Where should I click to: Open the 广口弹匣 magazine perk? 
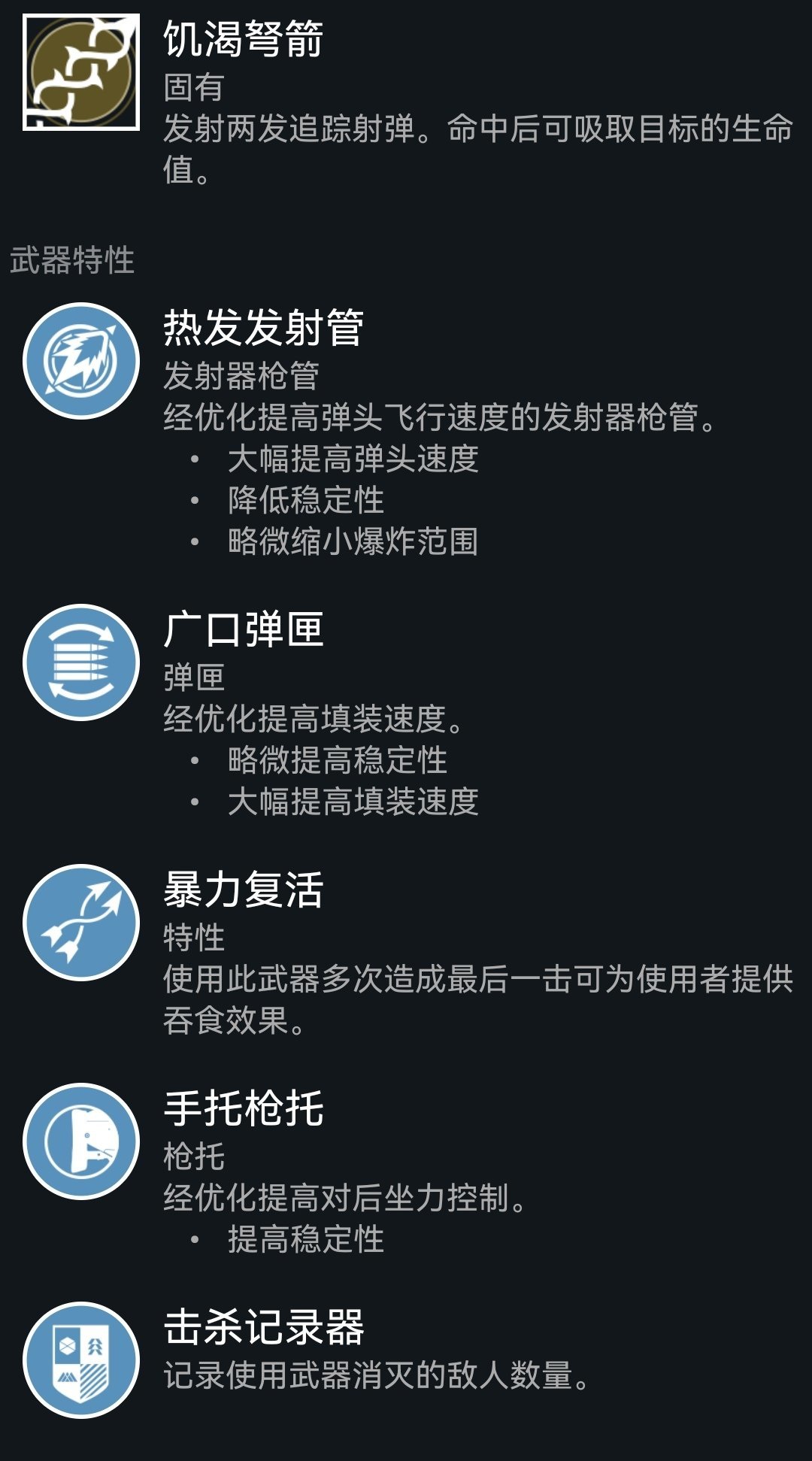(x=81, y=662)
